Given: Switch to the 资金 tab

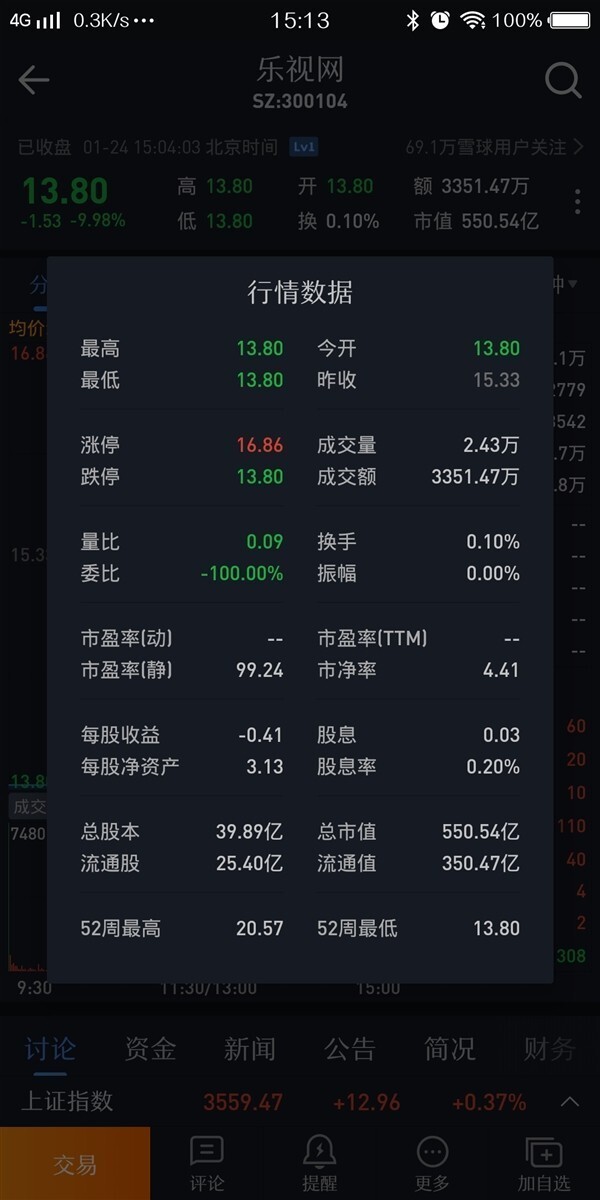Looking at the screenshot, I should (x=150, y=1048).
